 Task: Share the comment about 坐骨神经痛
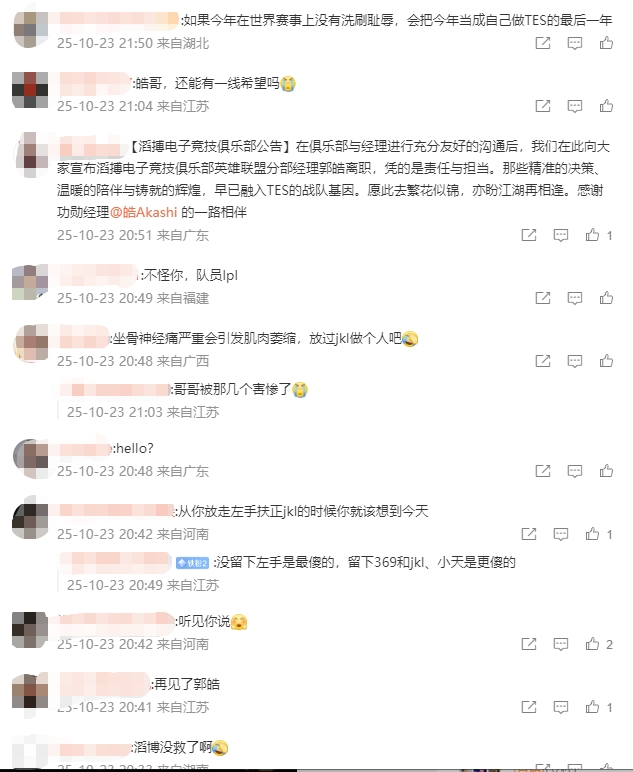coord(542,361)
